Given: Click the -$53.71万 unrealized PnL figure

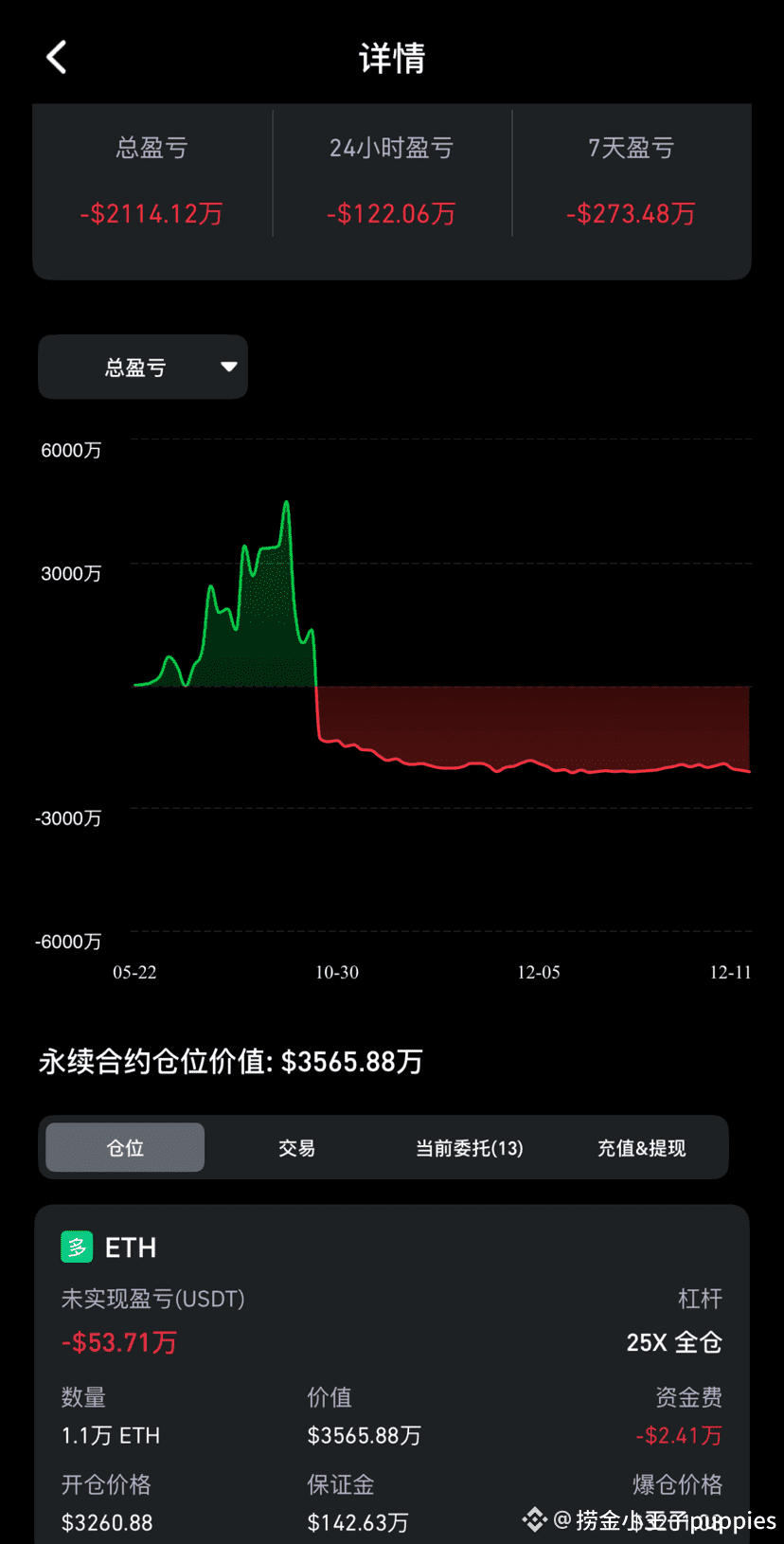Looking at the screenshot, I should [117, 1342].
